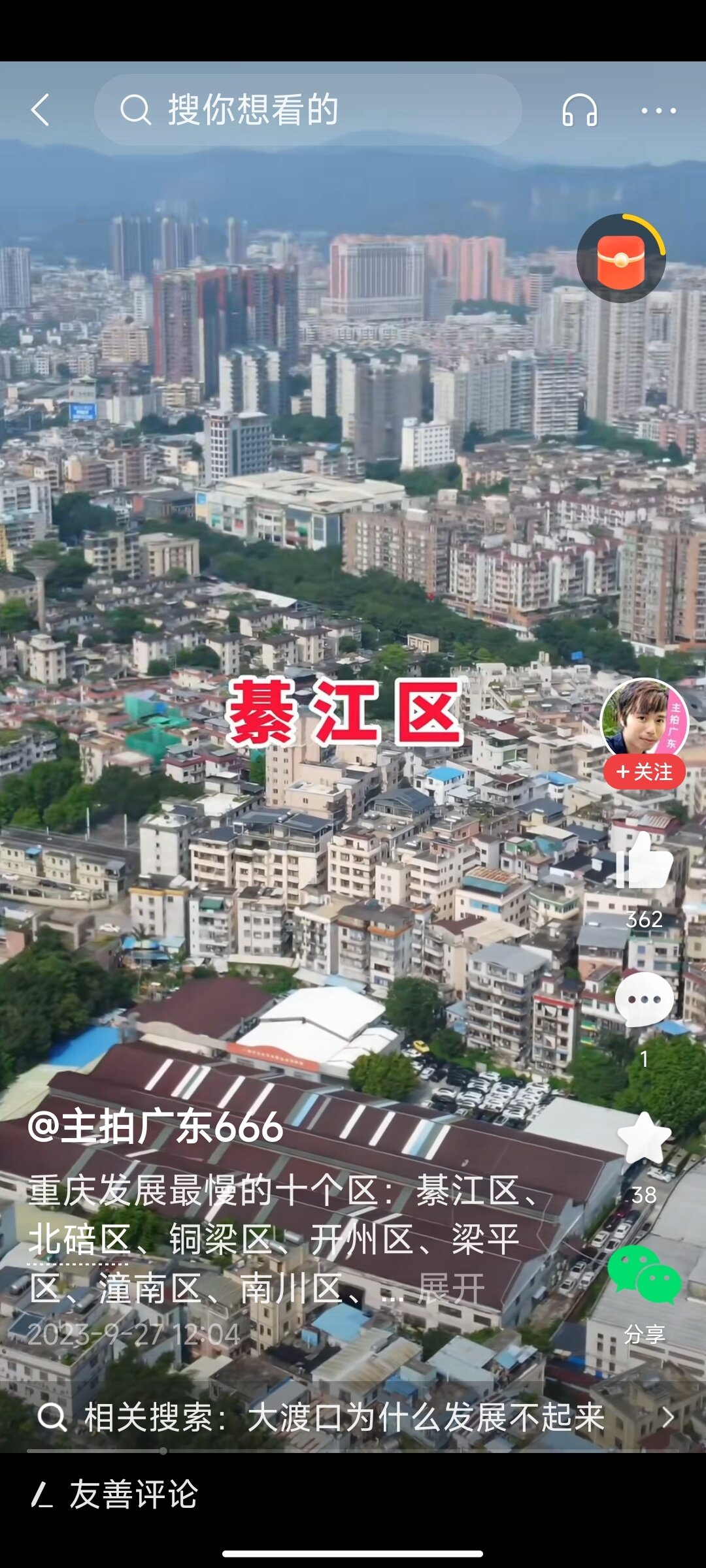706x1568 pixels.
Task: Go back using the top-left arrow
Action: tap(41, 110)
